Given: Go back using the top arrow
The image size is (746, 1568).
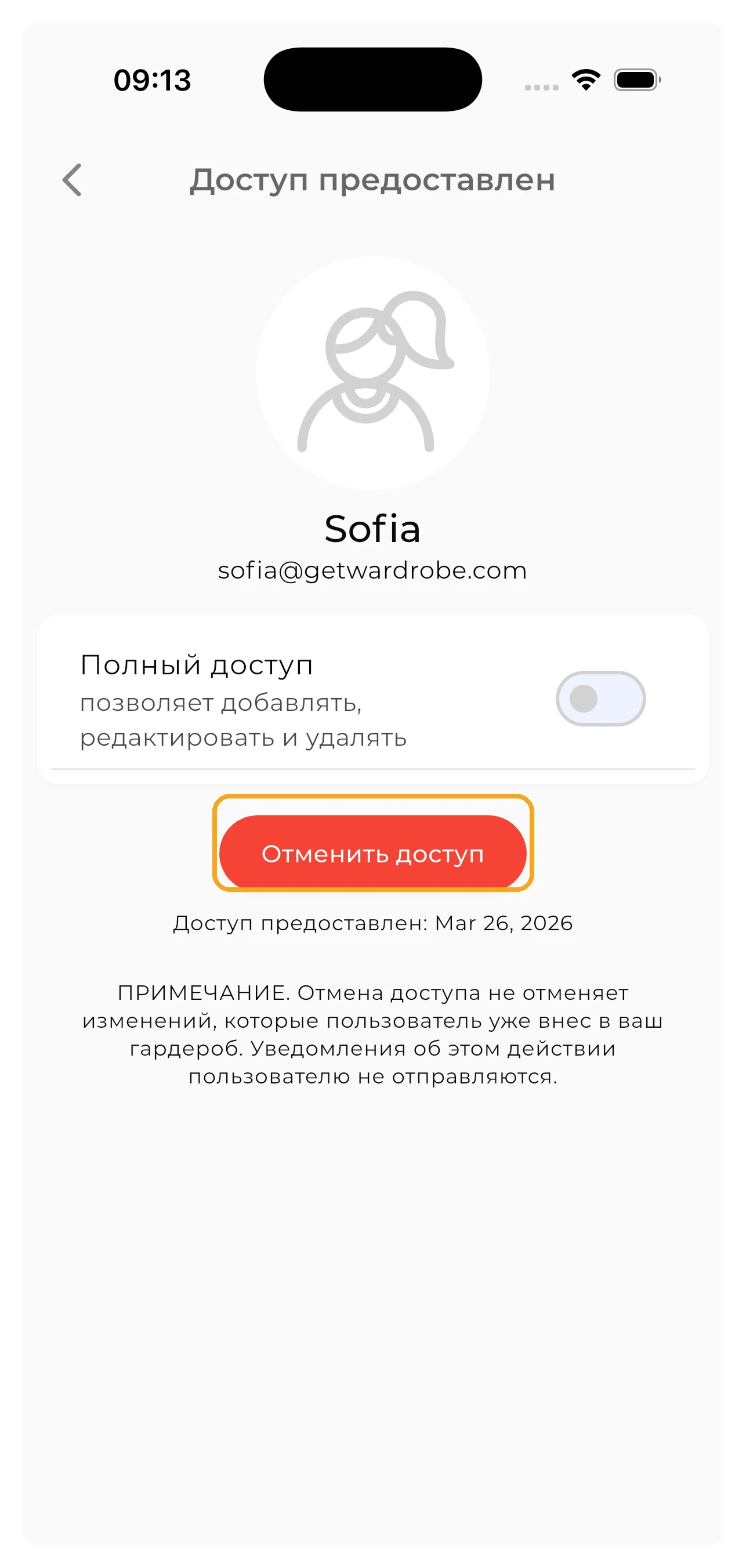Looking at the screenshot, I should 72,180.
